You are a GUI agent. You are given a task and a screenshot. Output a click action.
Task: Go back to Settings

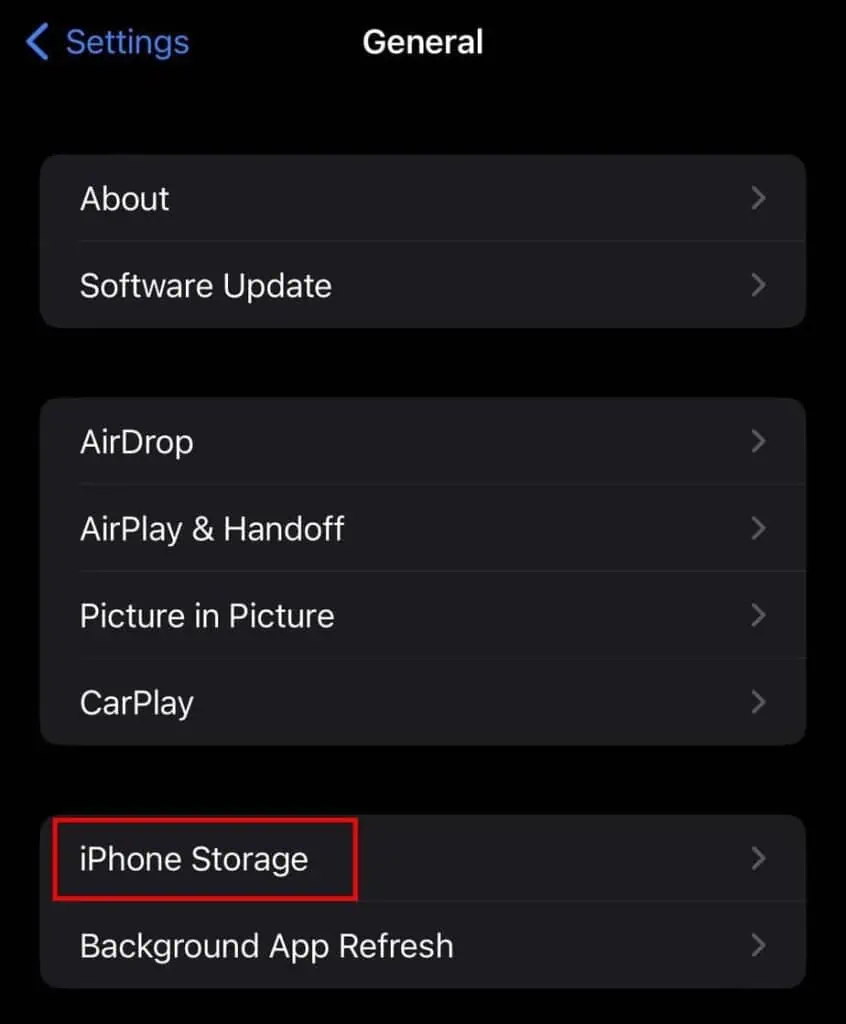(x=108, y=43)
